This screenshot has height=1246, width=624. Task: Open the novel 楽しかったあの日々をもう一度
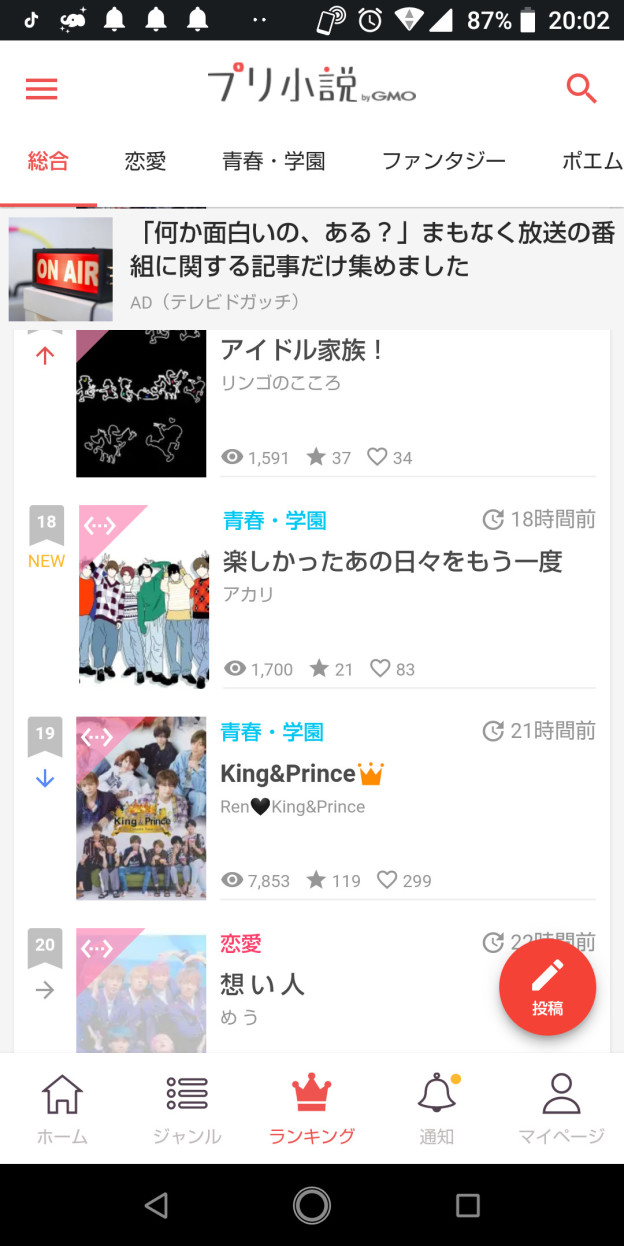(312, 596)
